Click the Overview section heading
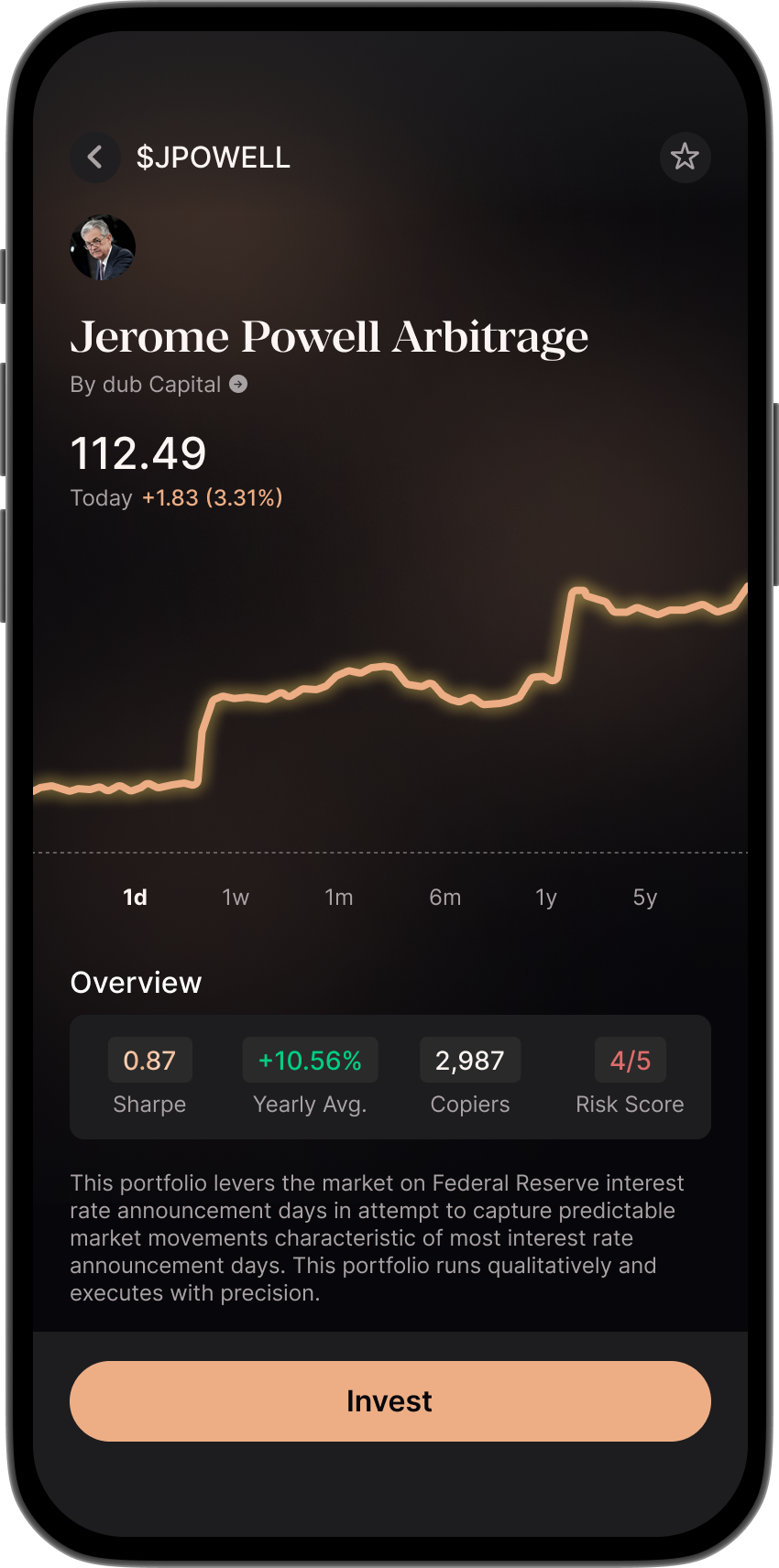The image size is (779, 1568). 136,982
